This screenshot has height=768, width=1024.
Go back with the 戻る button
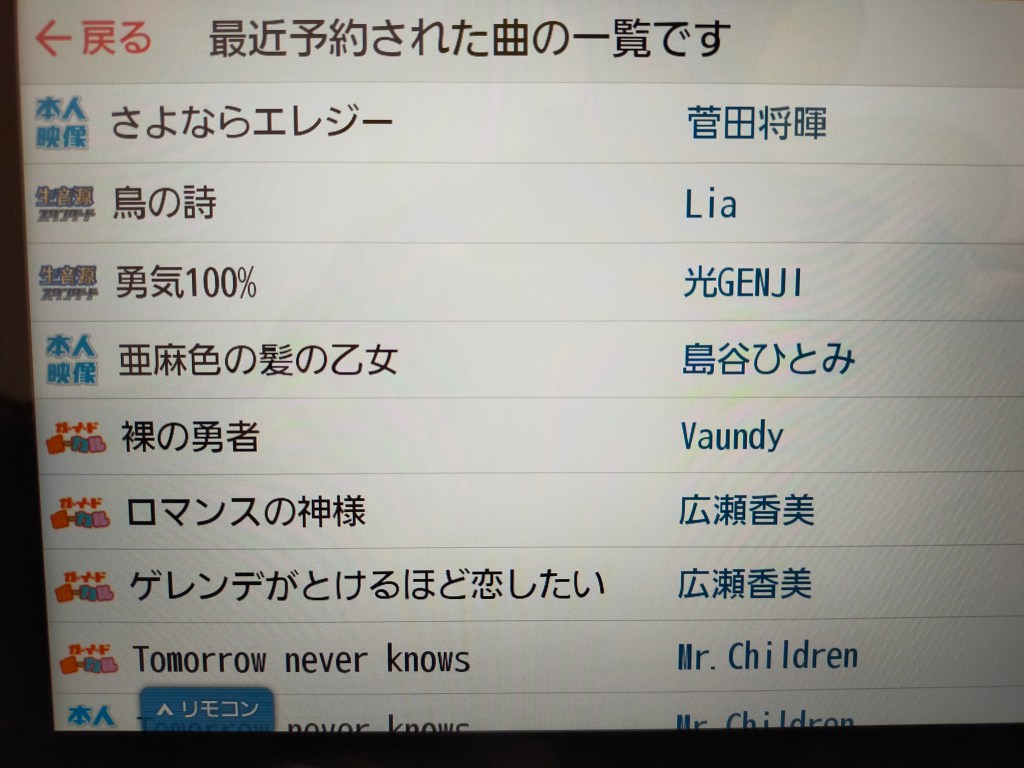[93, 39]
